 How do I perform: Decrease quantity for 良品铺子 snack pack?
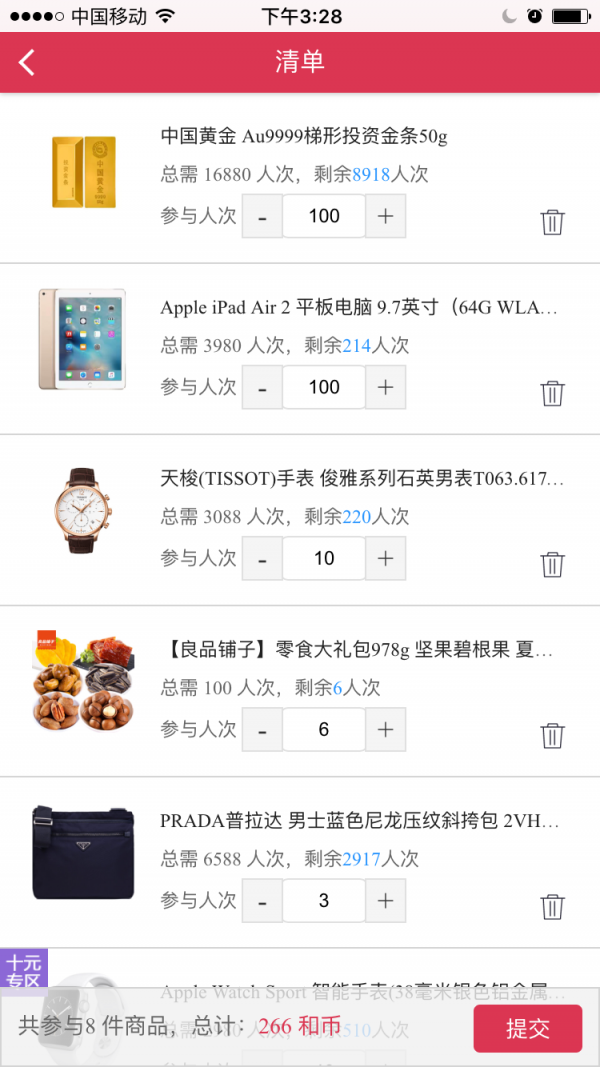[262, 730]
